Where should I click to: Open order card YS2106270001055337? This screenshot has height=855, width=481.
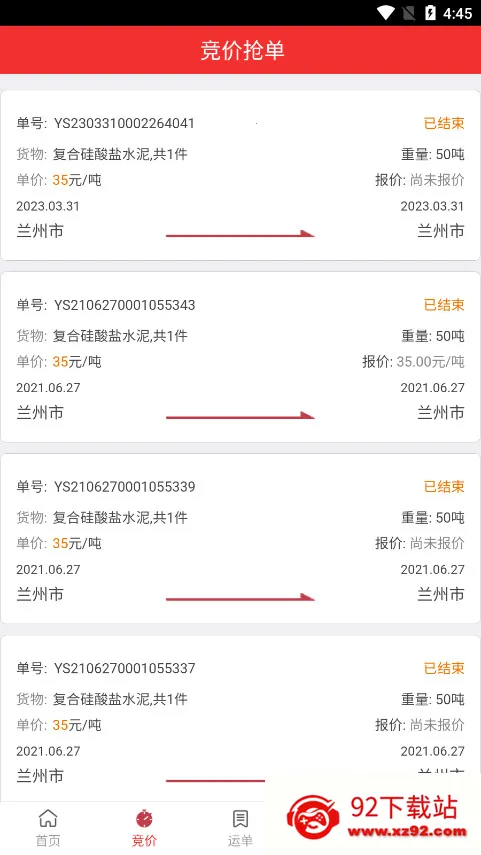coord(240,719)
